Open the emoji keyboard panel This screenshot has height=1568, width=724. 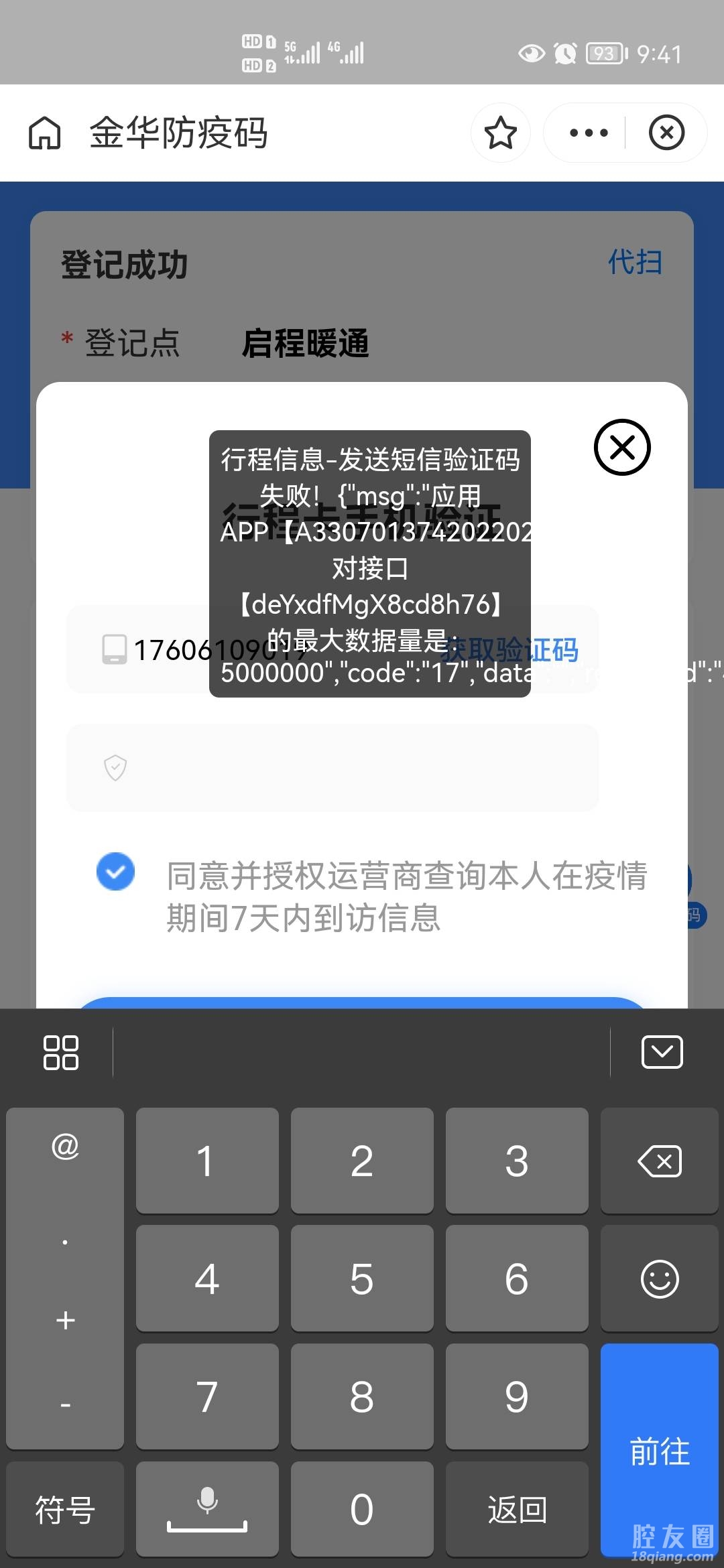[659, 1279]
